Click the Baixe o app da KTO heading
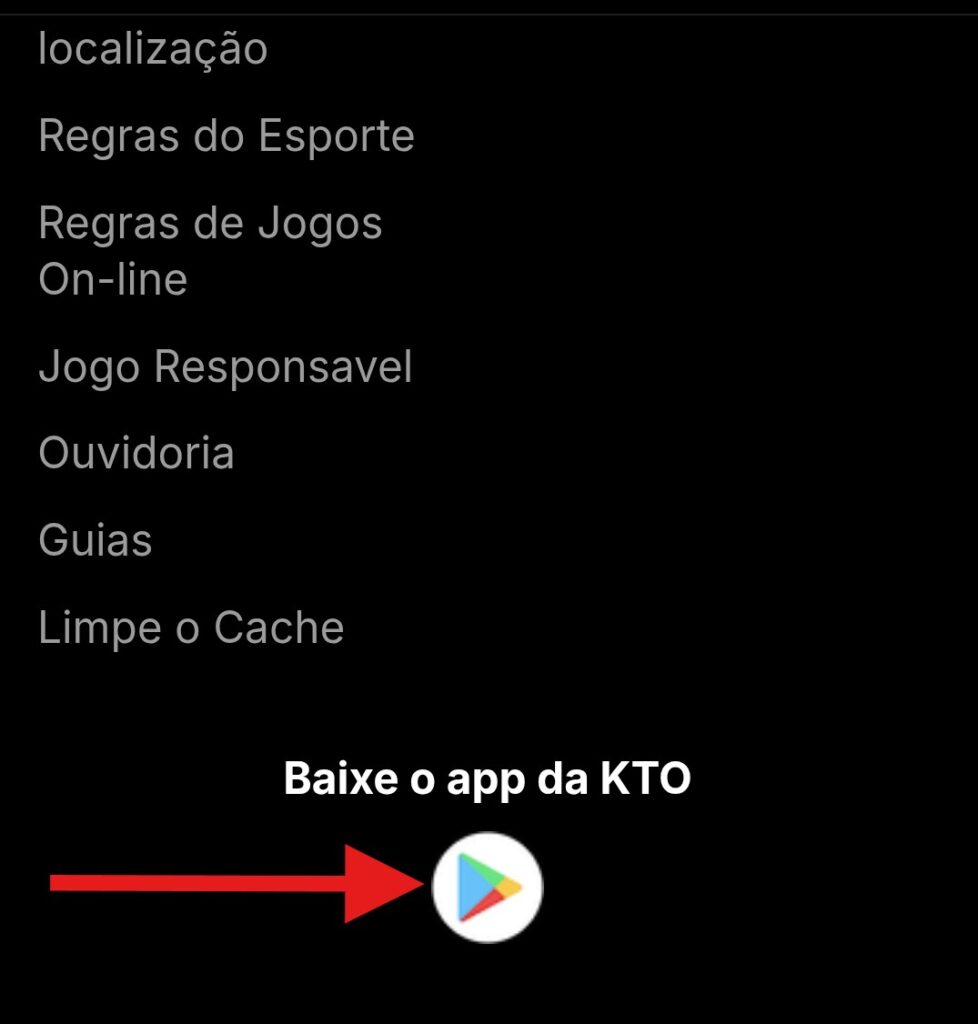 click(489, 777)
